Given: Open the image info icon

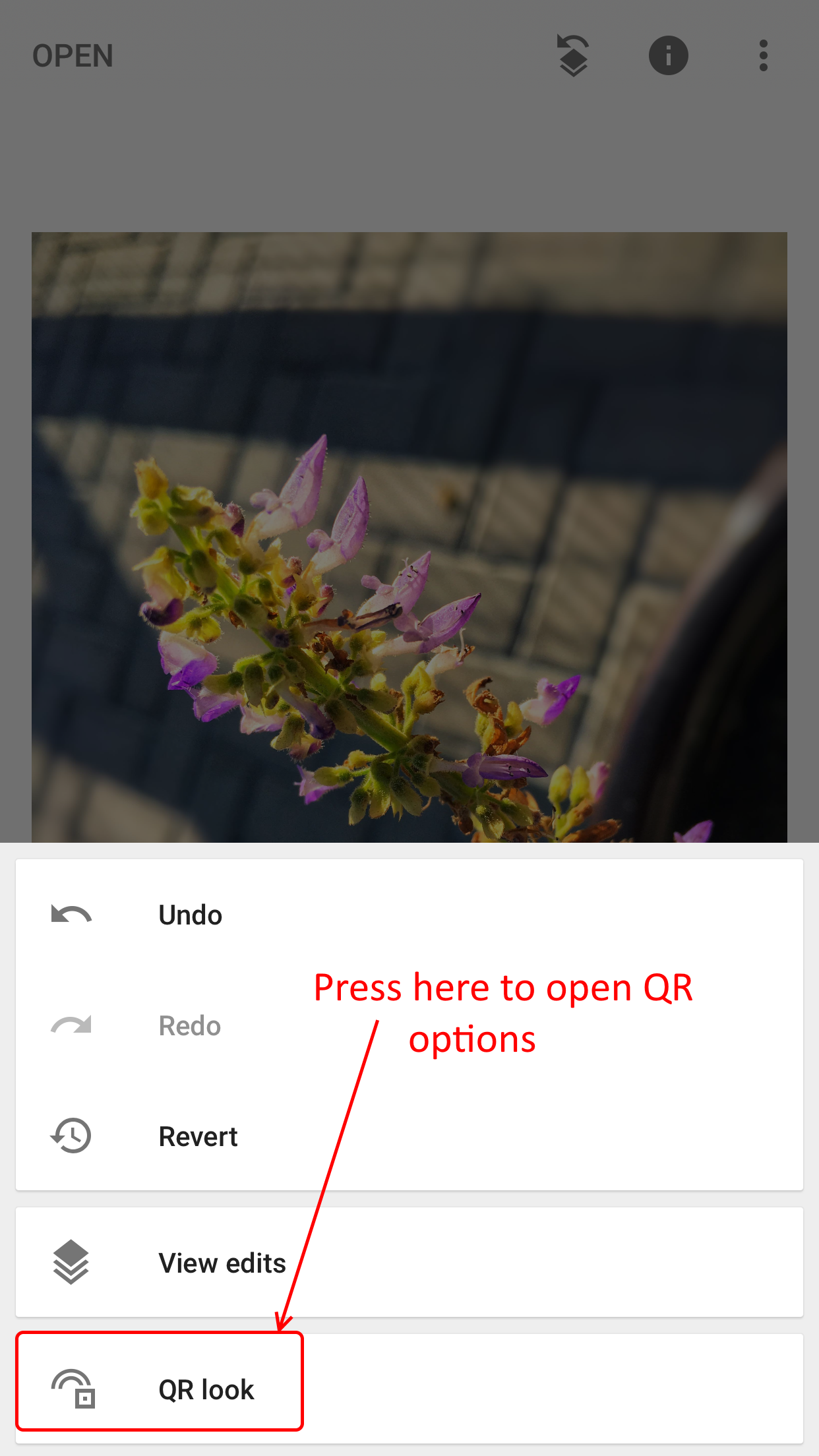Looking at the screenshot, I should pos(668,55).
